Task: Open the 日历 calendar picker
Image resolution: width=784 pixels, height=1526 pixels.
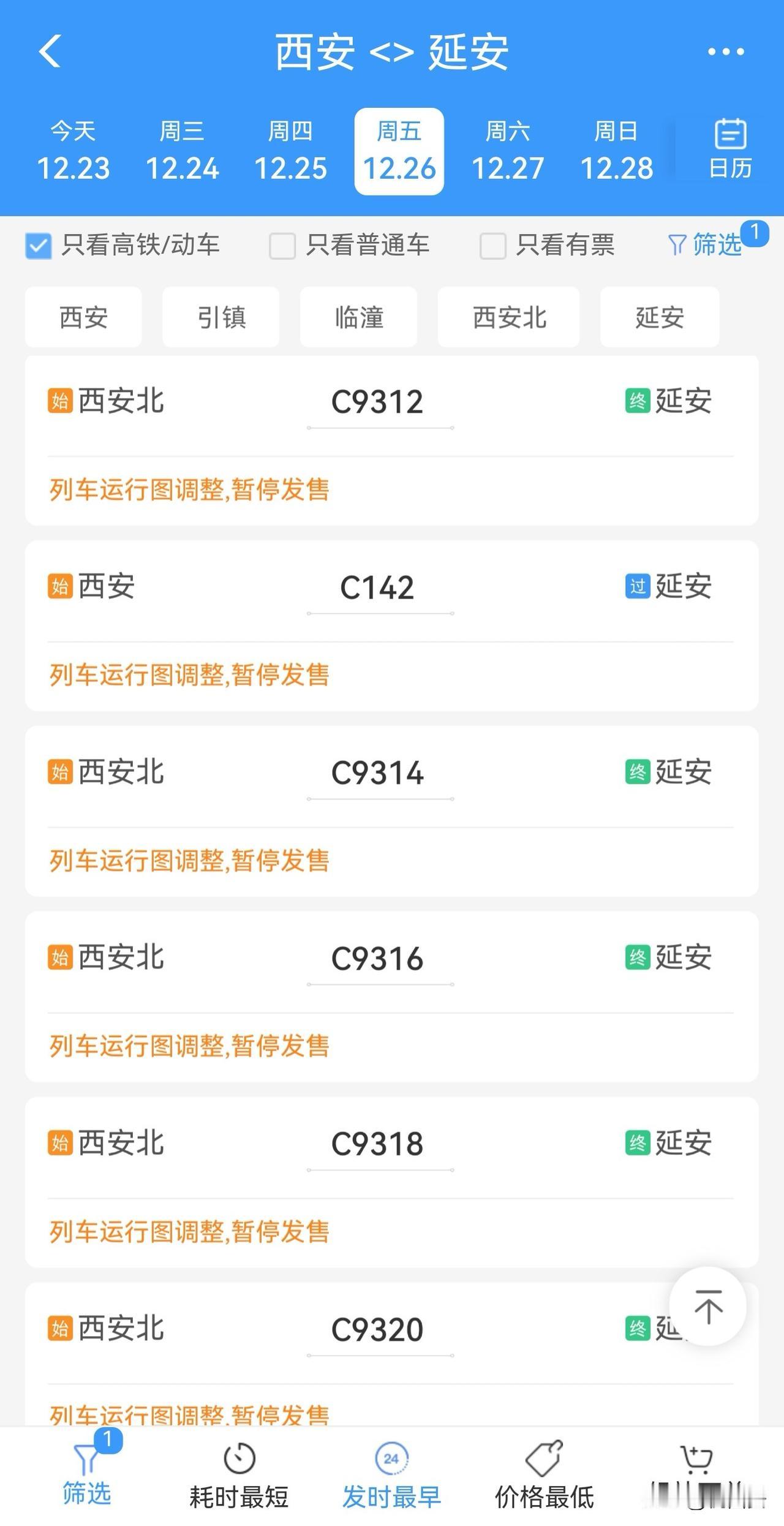Action: (730, 150)
